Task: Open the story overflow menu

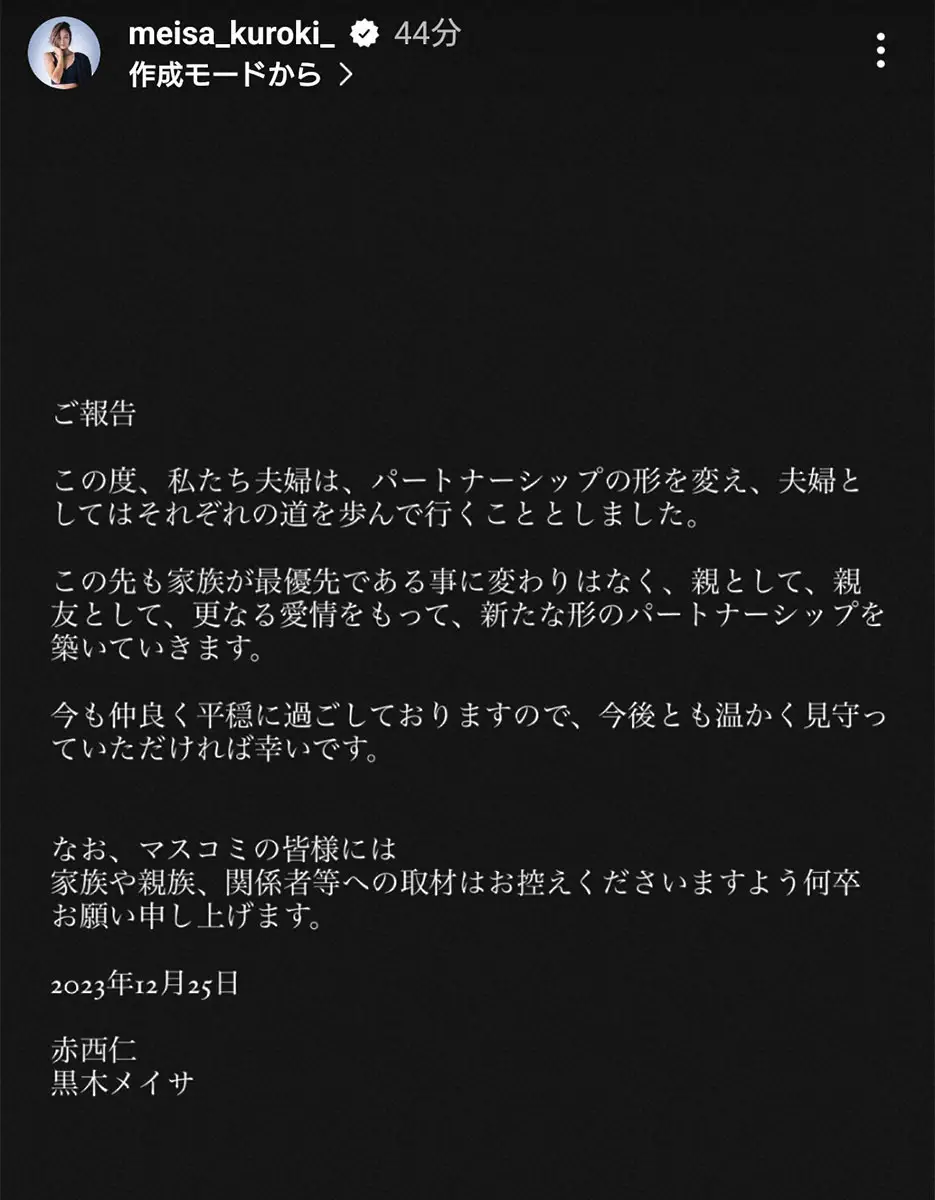Action: point(880,50)
